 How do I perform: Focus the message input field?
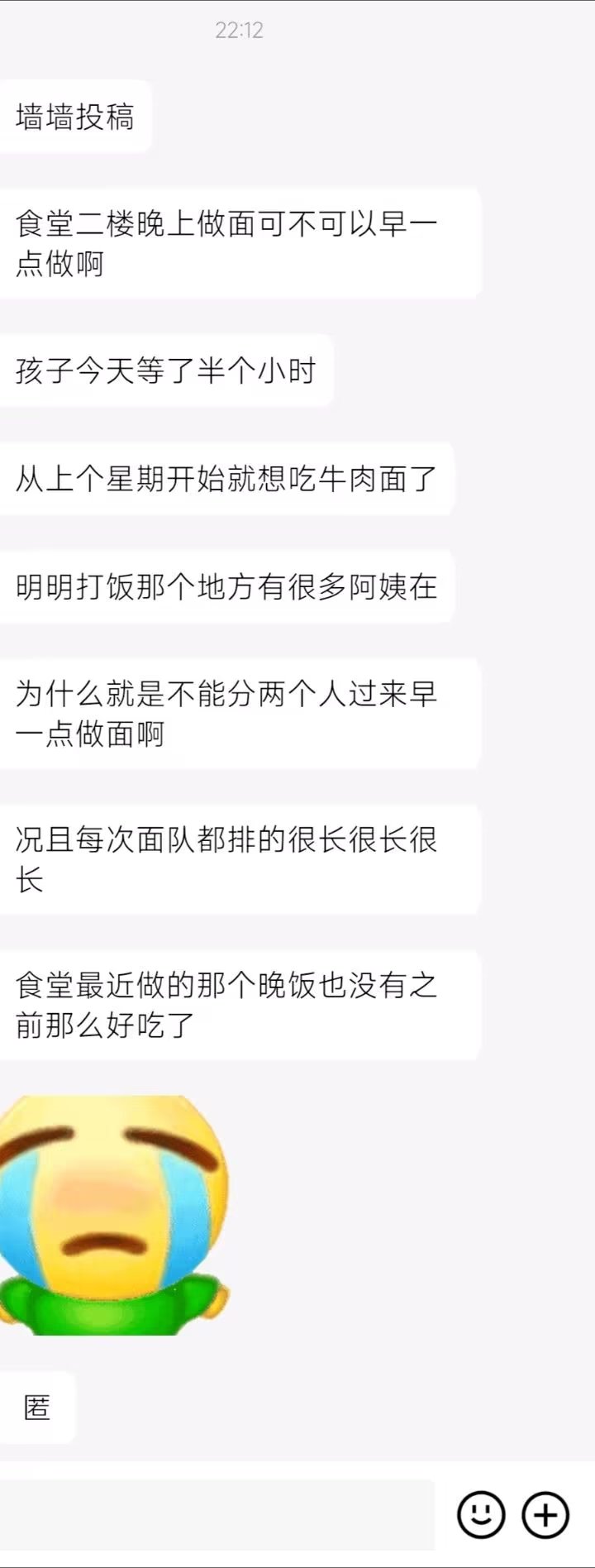(x=217, y=1515)
